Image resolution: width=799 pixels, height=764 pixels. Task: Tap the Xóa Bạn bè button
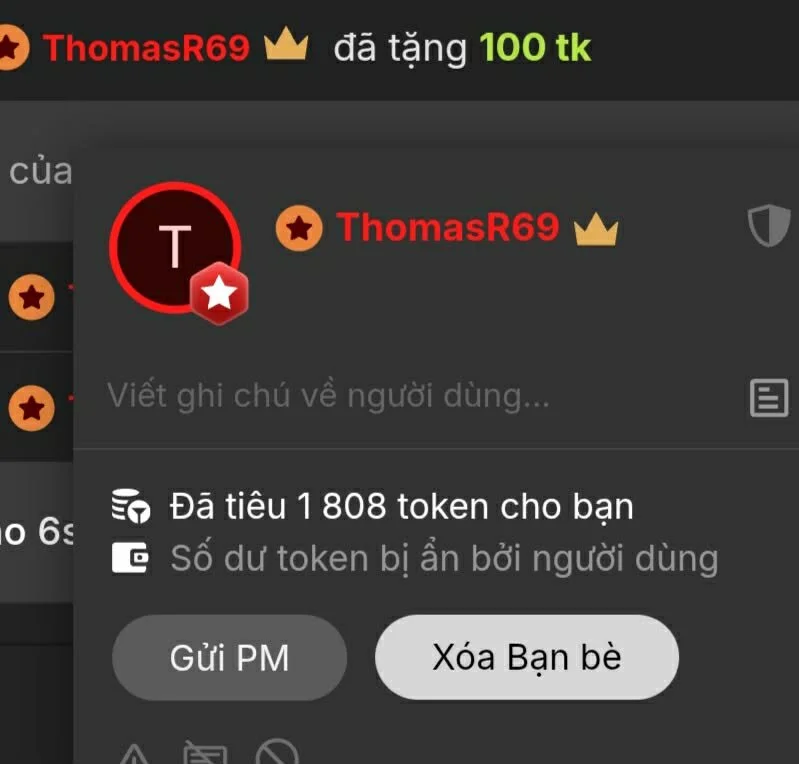526,657
